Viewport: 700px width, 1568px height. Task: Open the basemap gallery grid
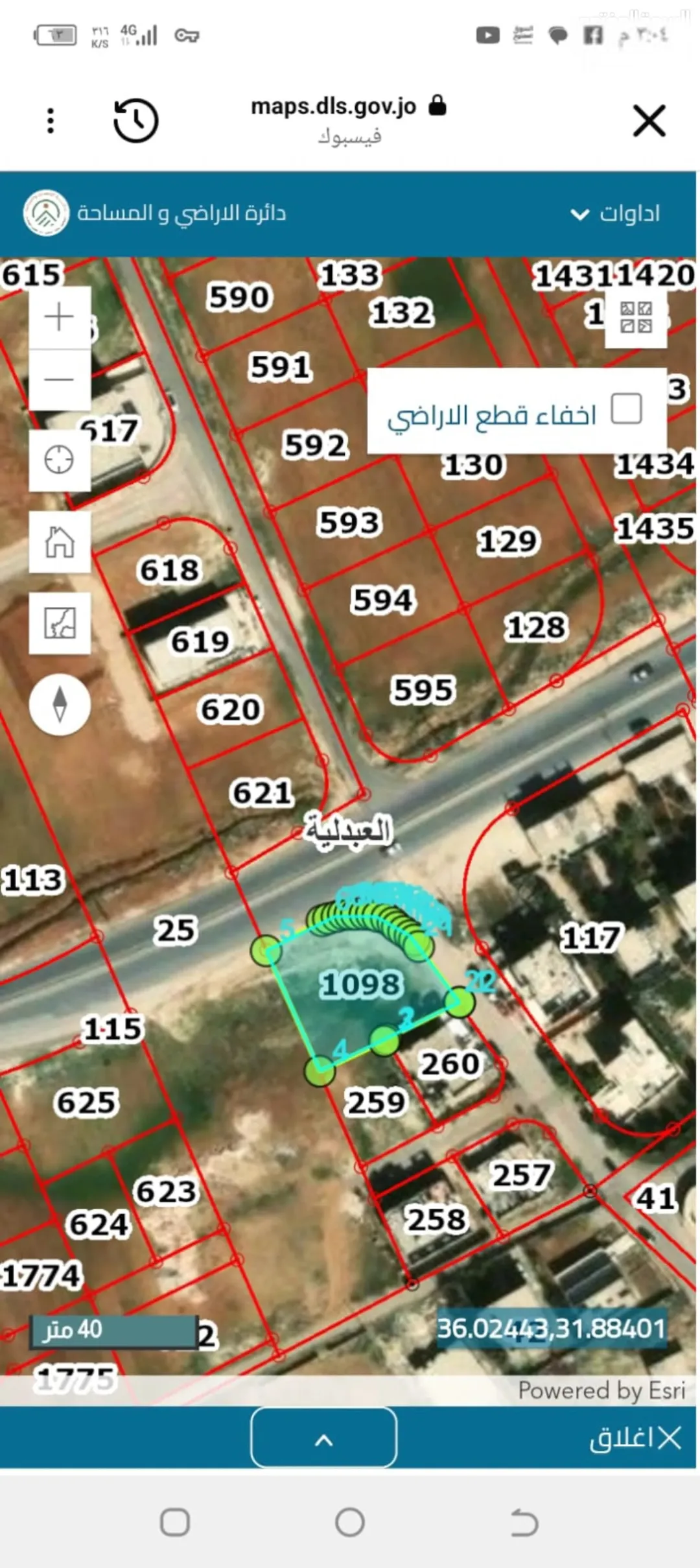(636, 317)
